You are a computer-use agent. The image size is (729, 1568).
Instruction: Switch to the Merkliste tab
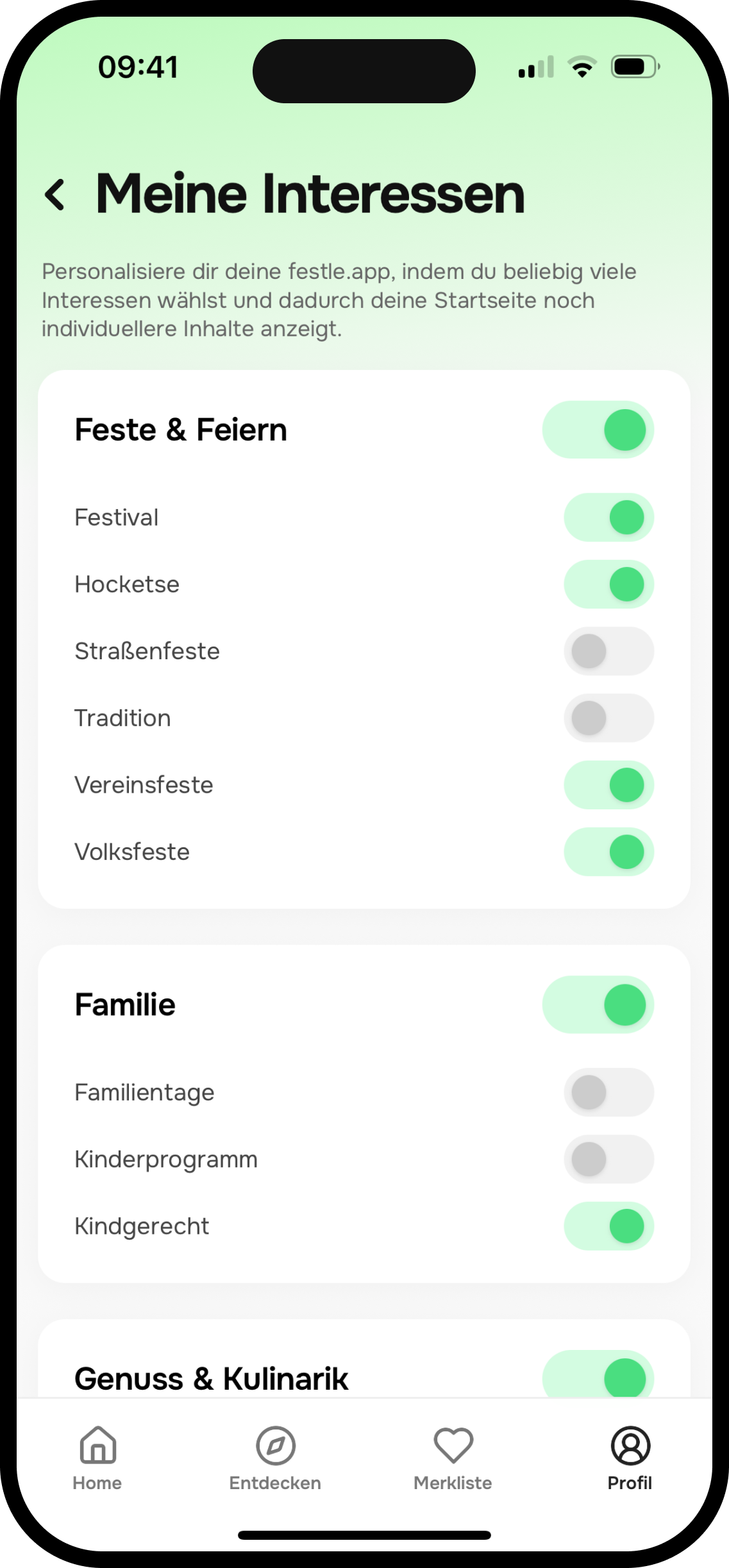click(x=453, y=1483)
